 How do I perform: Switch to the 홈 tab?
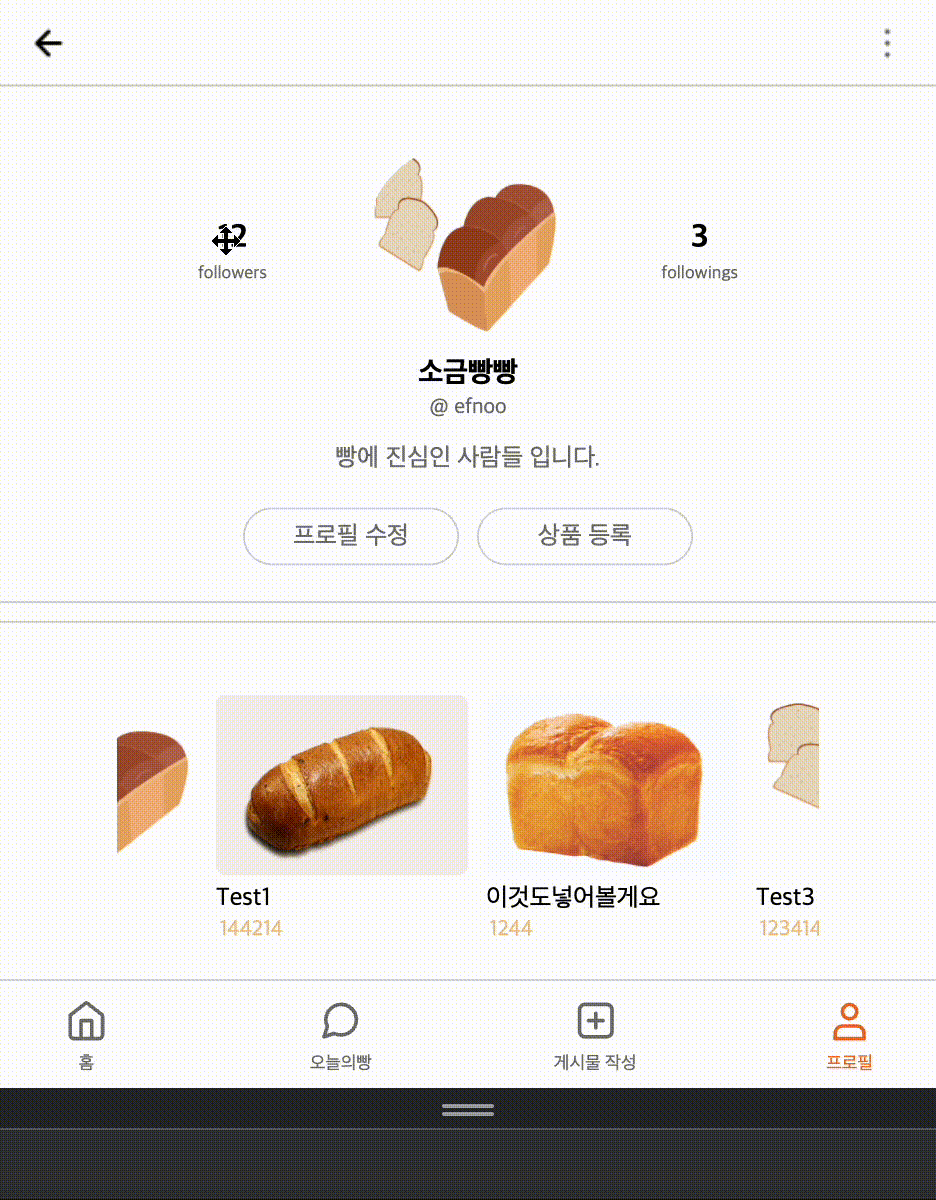coord(87,1035)
